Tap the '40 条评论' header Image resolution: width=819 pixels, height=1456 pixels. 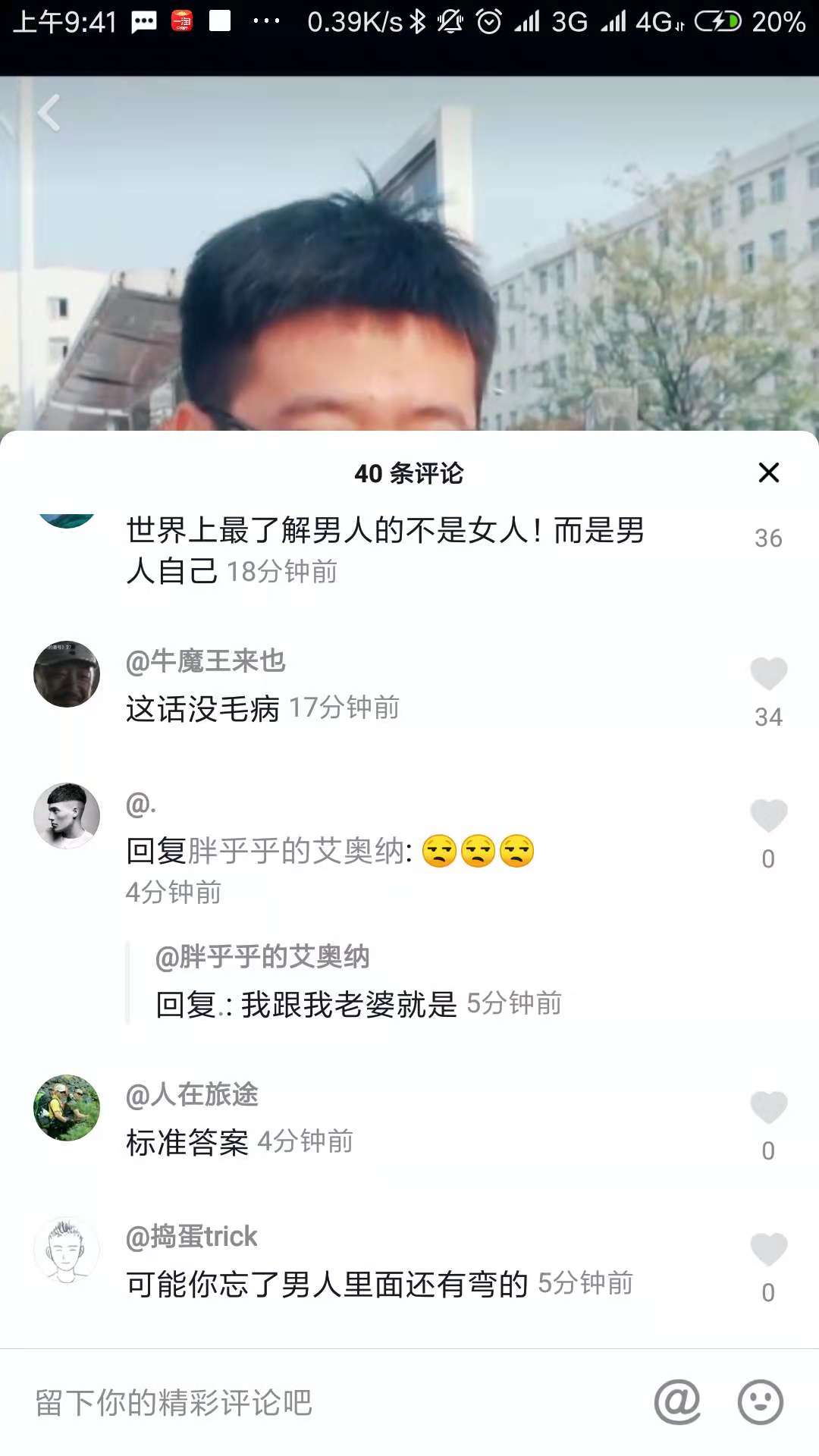[409, 473]
